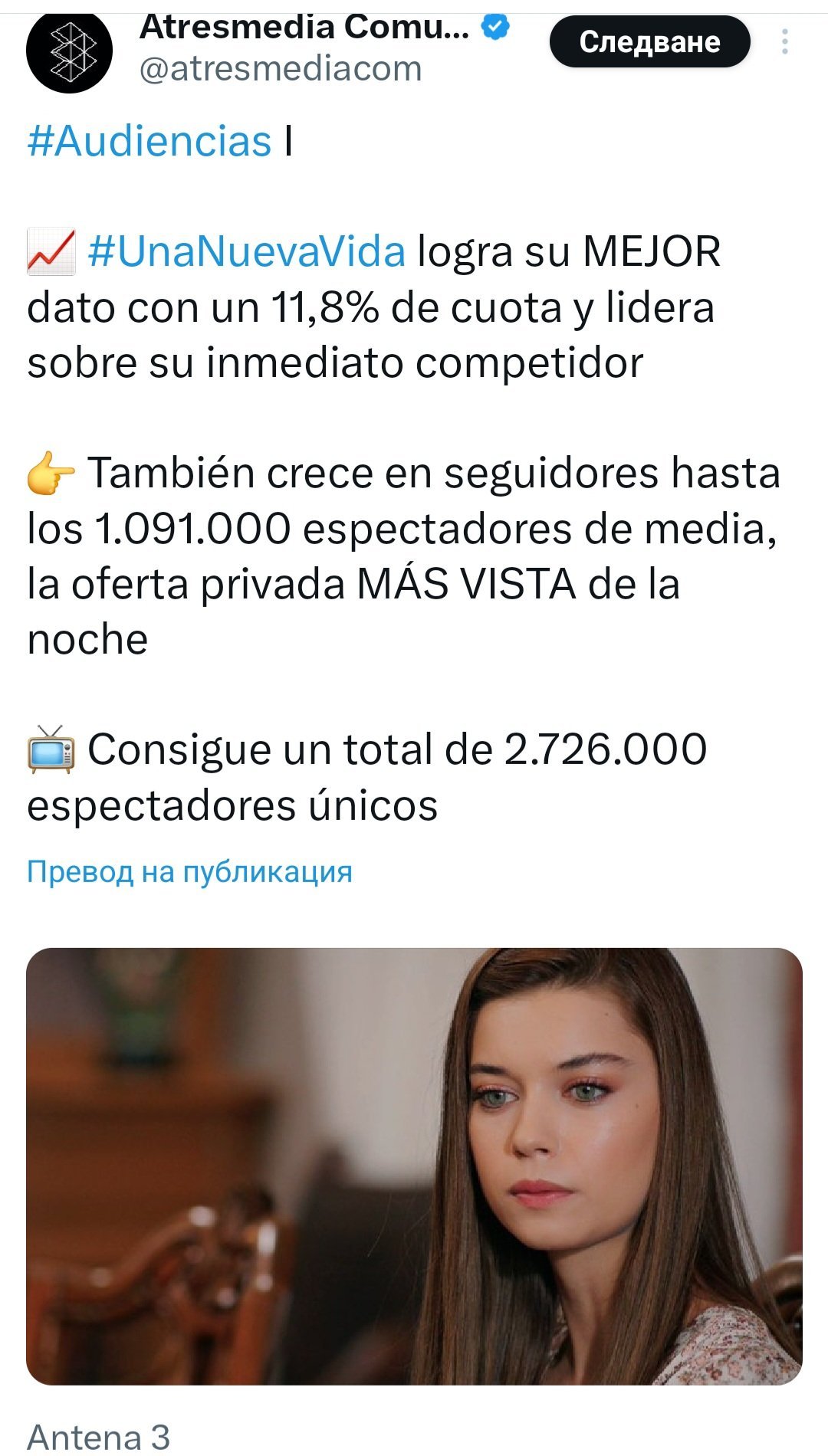The width and height of the screenshot is (828, 1456).
Task: Translate post via Превод на публикация
Action: [x=189, y=872]
